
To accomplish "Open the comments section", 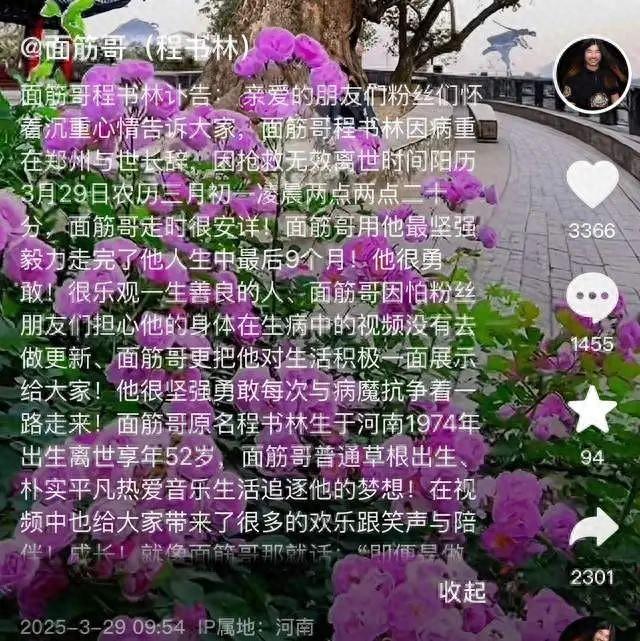I will [x=592, y=299].
